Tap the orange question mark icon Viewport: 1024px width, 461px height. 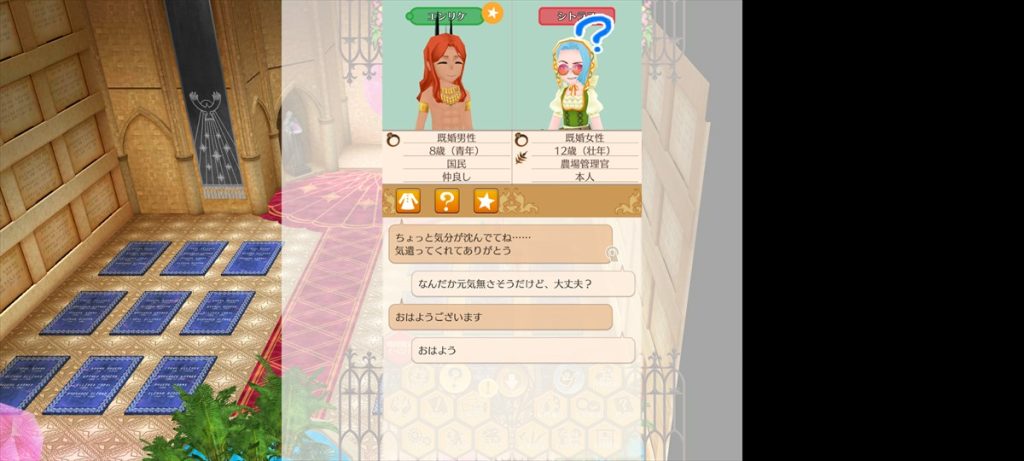446,200
